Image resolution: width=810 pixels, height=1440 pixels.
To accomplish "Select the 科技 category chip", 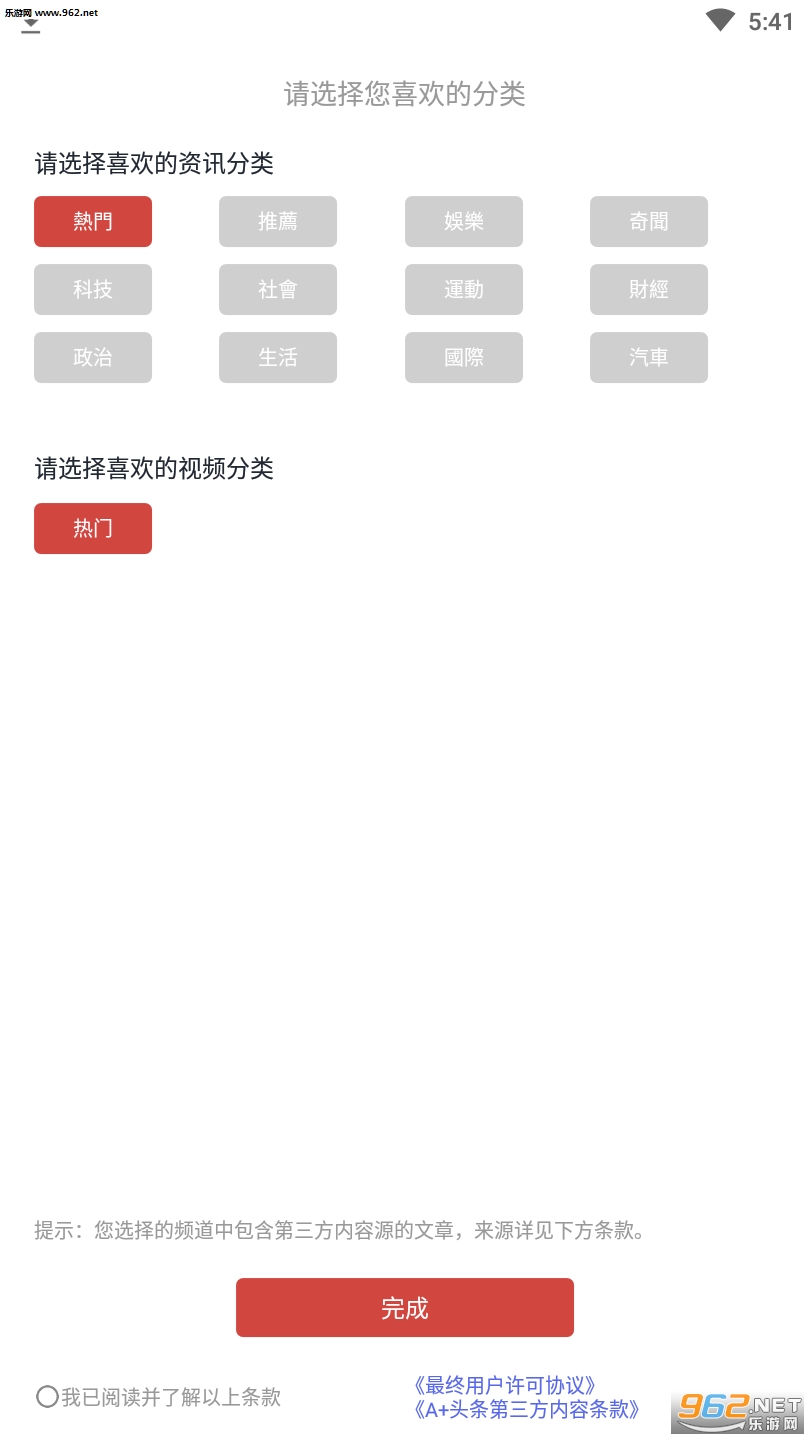I will click(x=93, y=289).
